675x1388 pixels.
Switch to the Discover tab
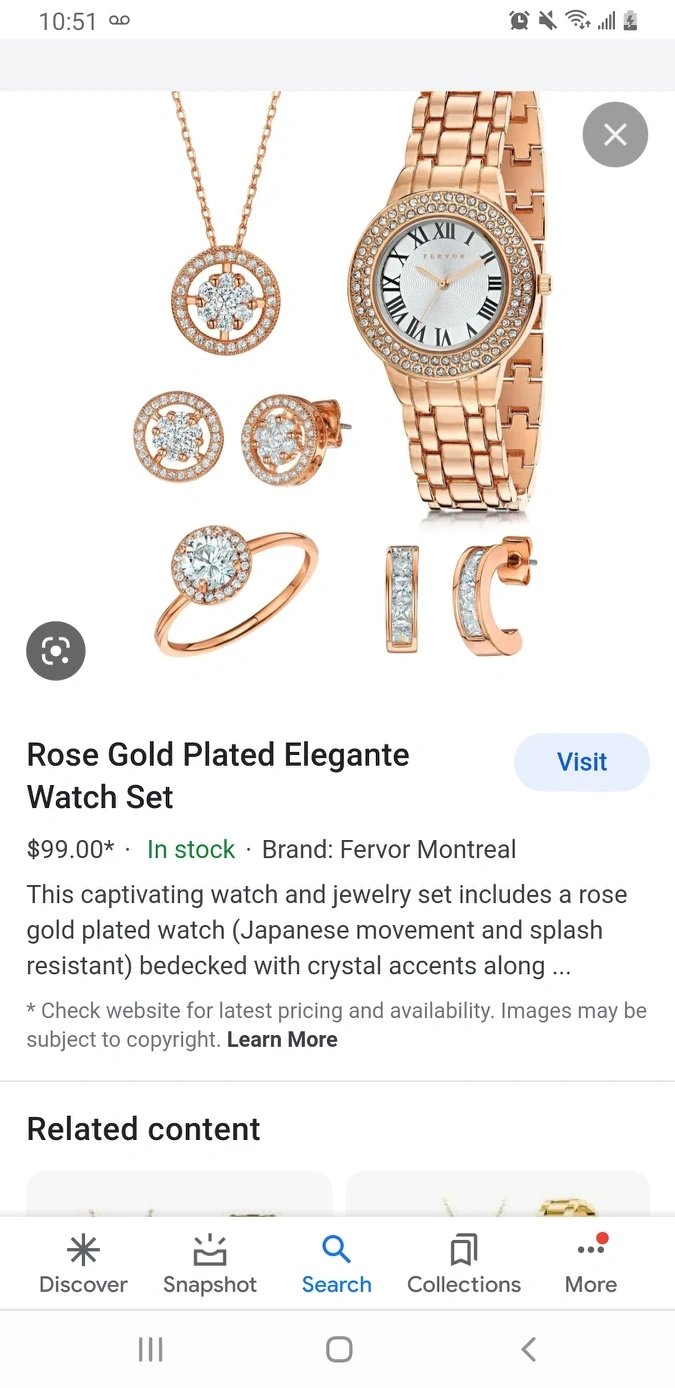click(x=83, y=1265)
